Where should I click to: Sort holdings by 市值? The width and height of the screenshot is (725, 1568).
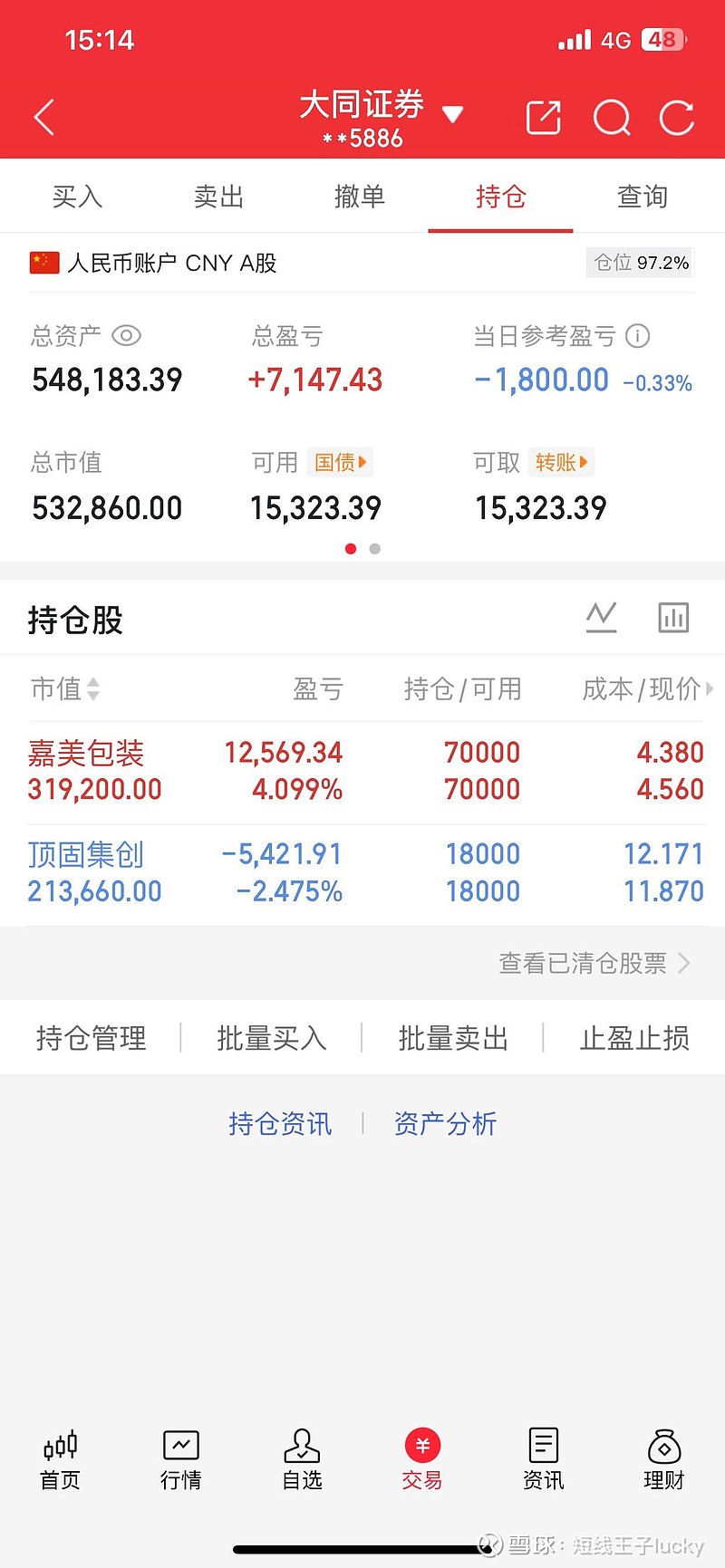click(x=65, y=689)
